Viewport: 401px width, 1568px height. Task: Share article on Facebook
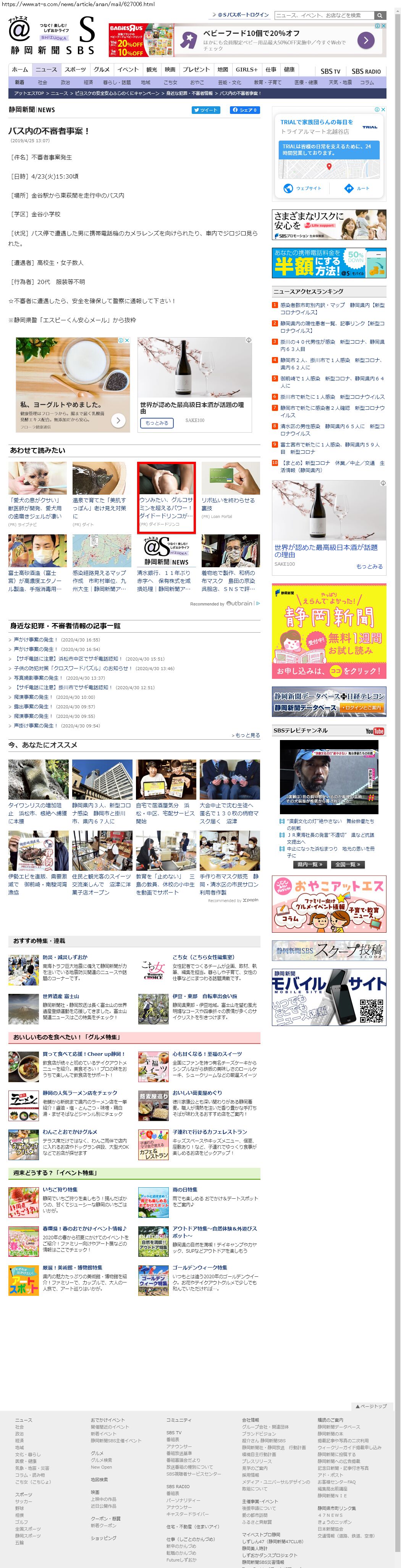click(x=245, y=110)
